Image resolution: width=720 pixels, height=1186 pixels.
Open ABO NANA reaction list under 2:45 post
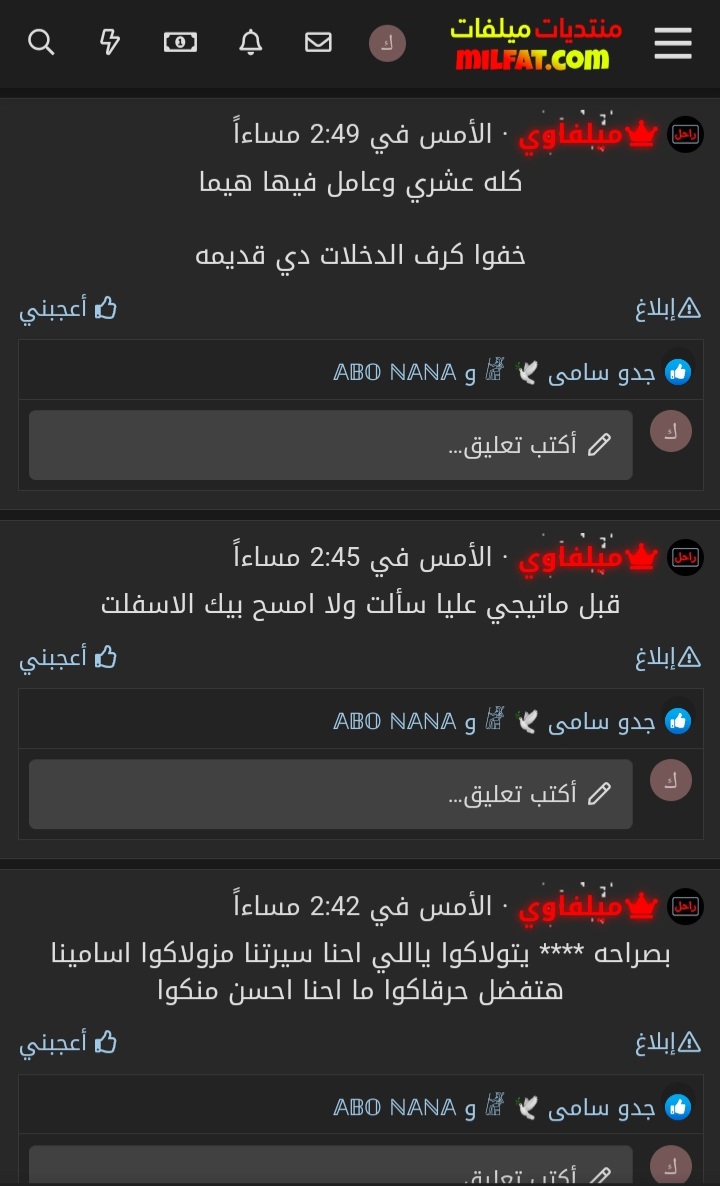tap(395, 721)
